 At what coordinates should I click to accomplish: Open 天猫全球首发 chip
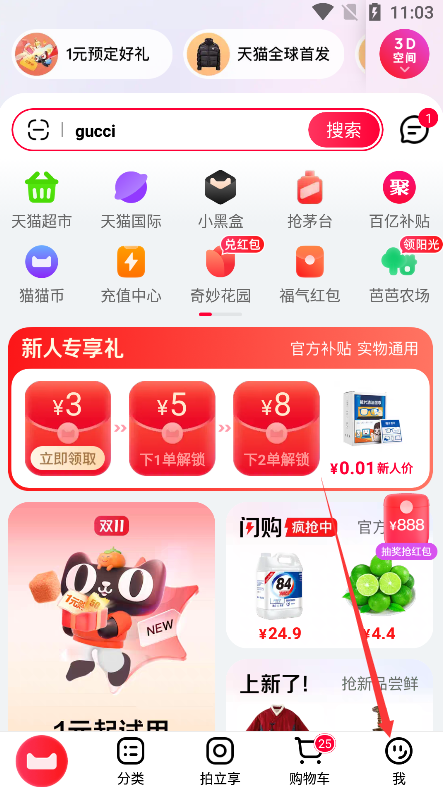point(264,54)
